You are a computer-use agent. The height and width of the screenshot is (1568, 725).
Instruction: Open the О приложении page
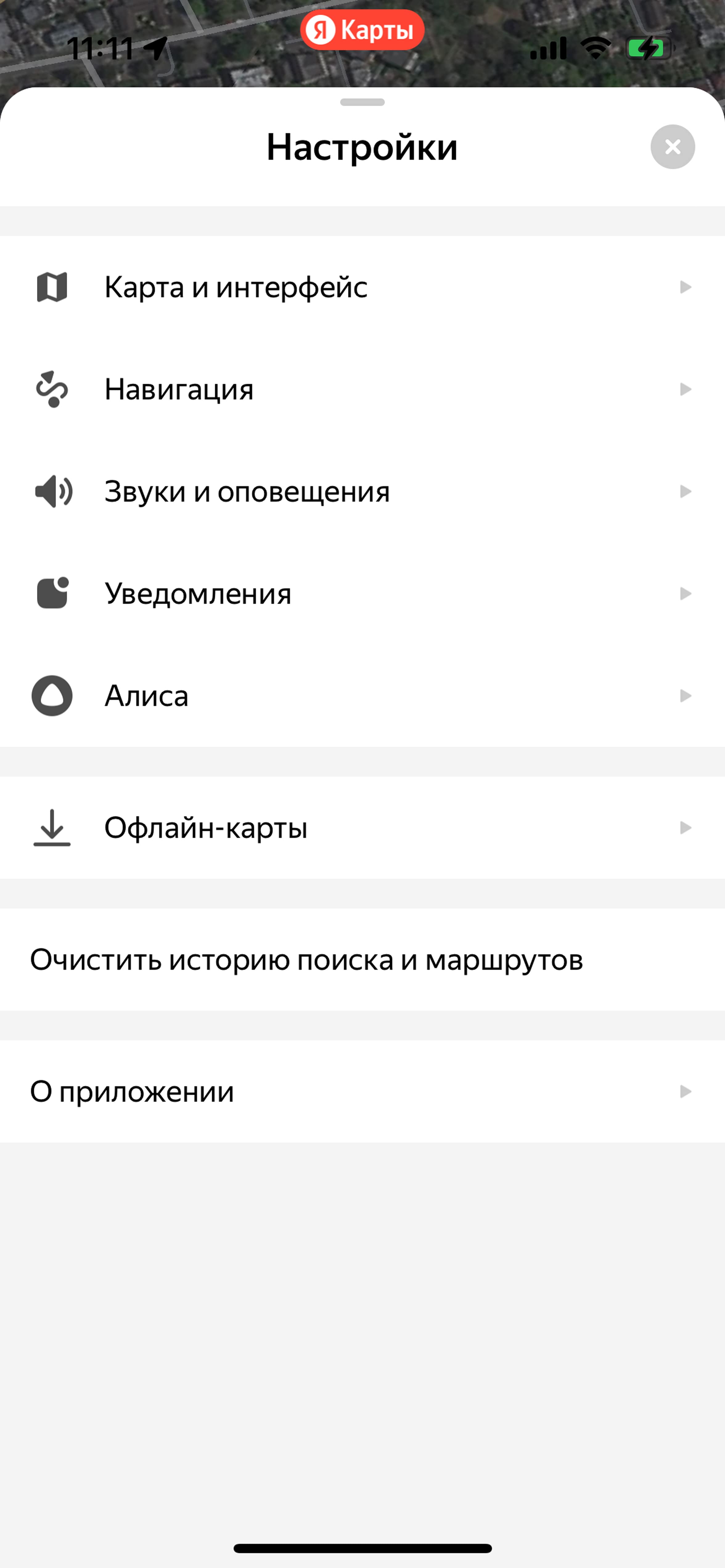[362, 1091]
